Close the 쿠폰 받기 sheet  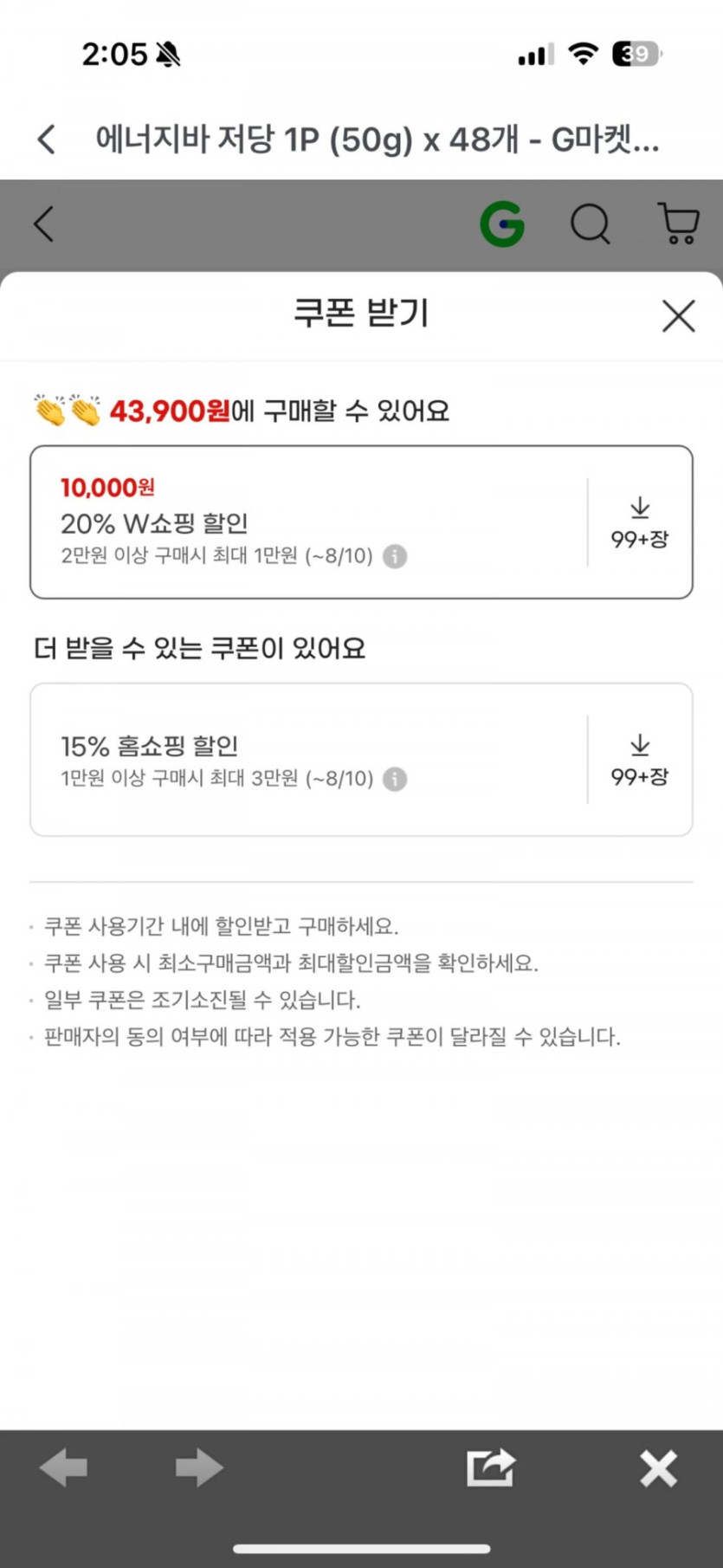pos(678,316)
